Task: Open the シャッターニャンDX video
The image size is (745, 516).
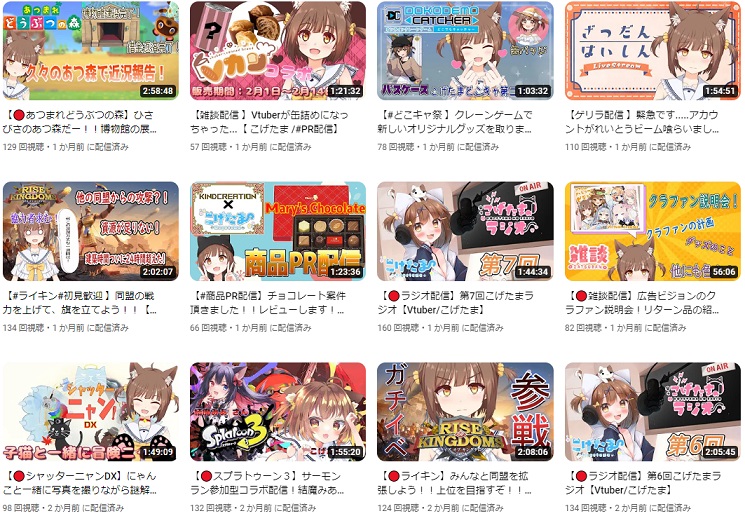Action: click(x=91, y=411)
